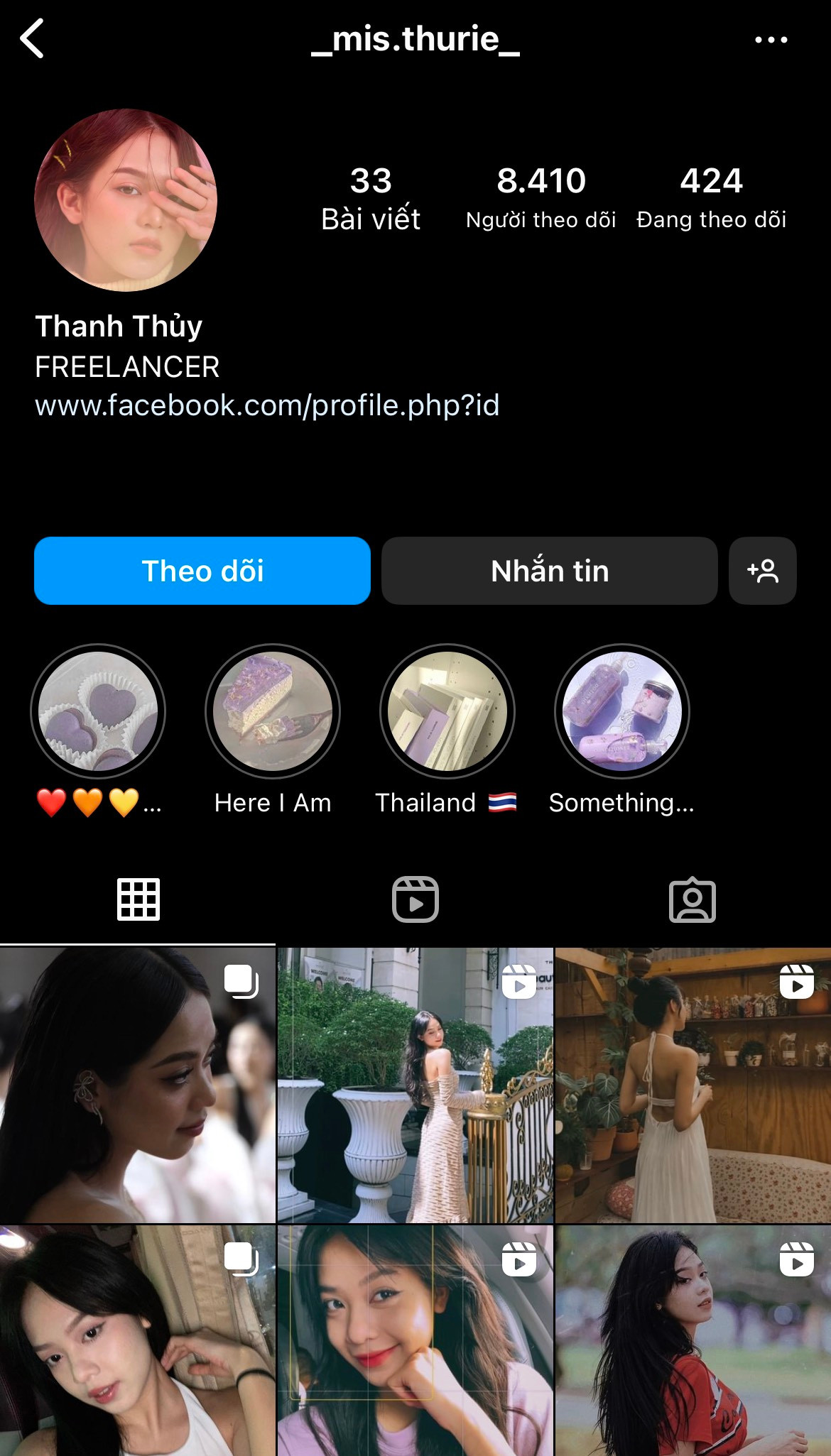
Task: Open the 'Thailand' story highlight
Action: 447,713
